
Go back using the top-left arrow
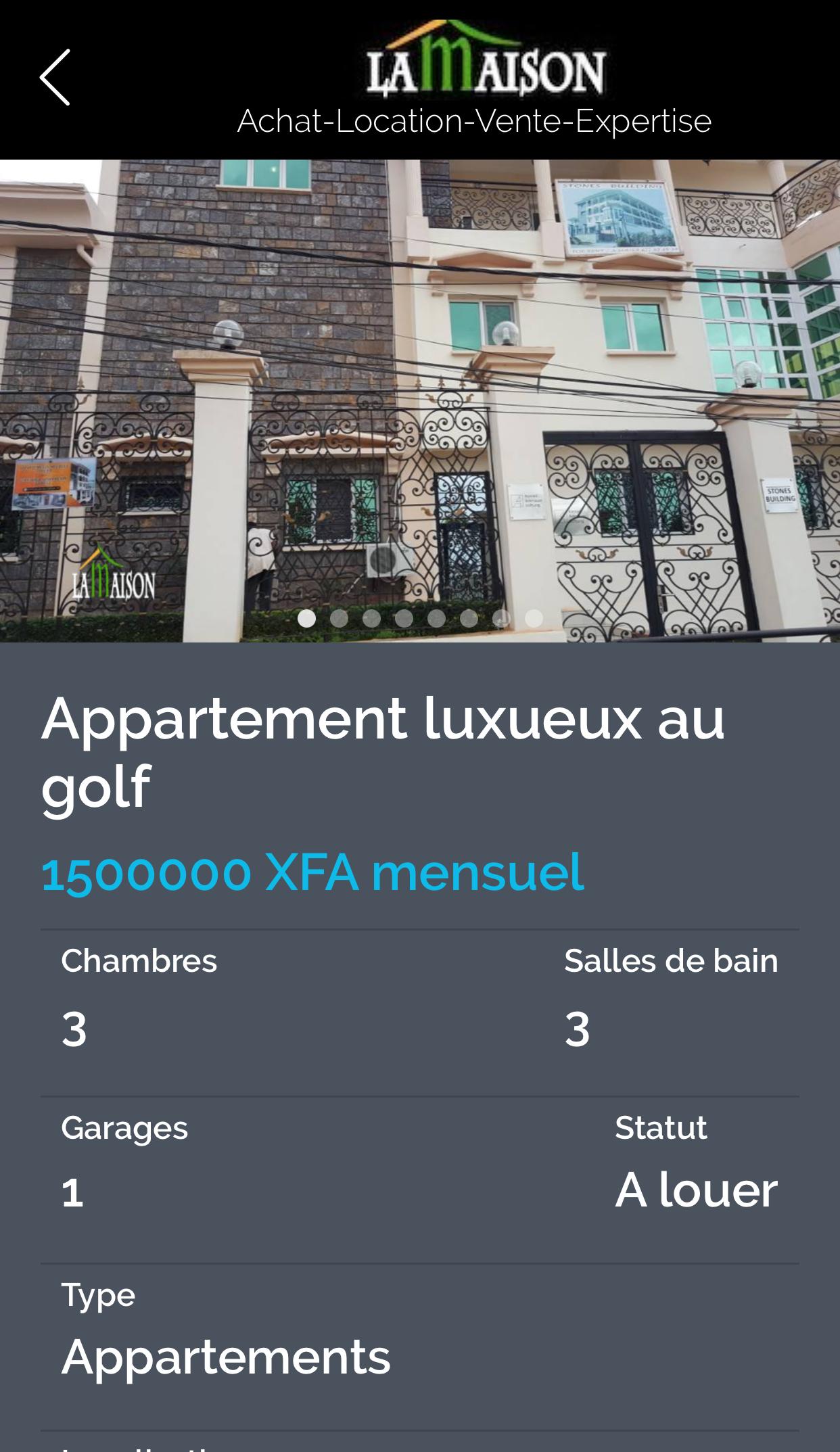[55, 77]
